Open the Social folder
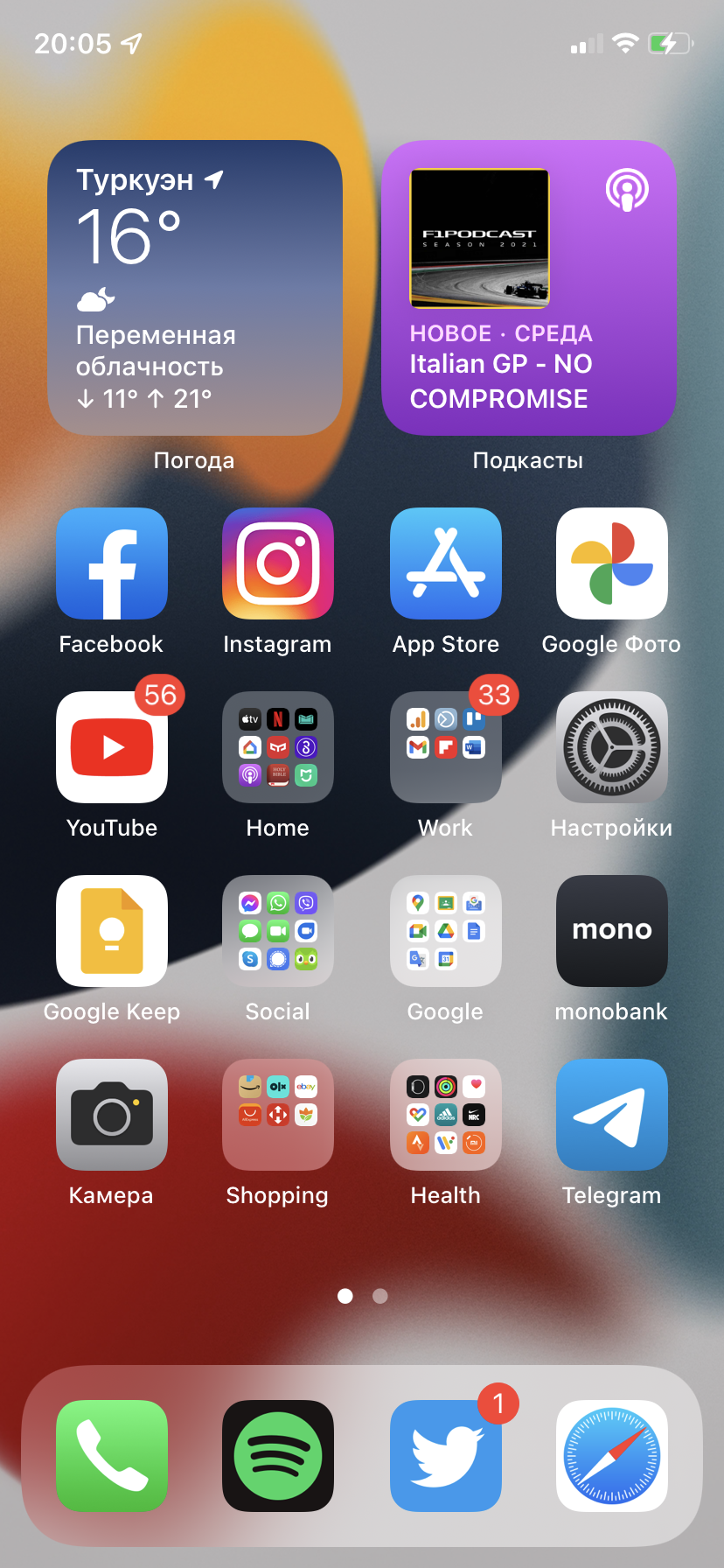Image resolution: width=724 pixels, height=1568 pixels. (x=278, y=931)
